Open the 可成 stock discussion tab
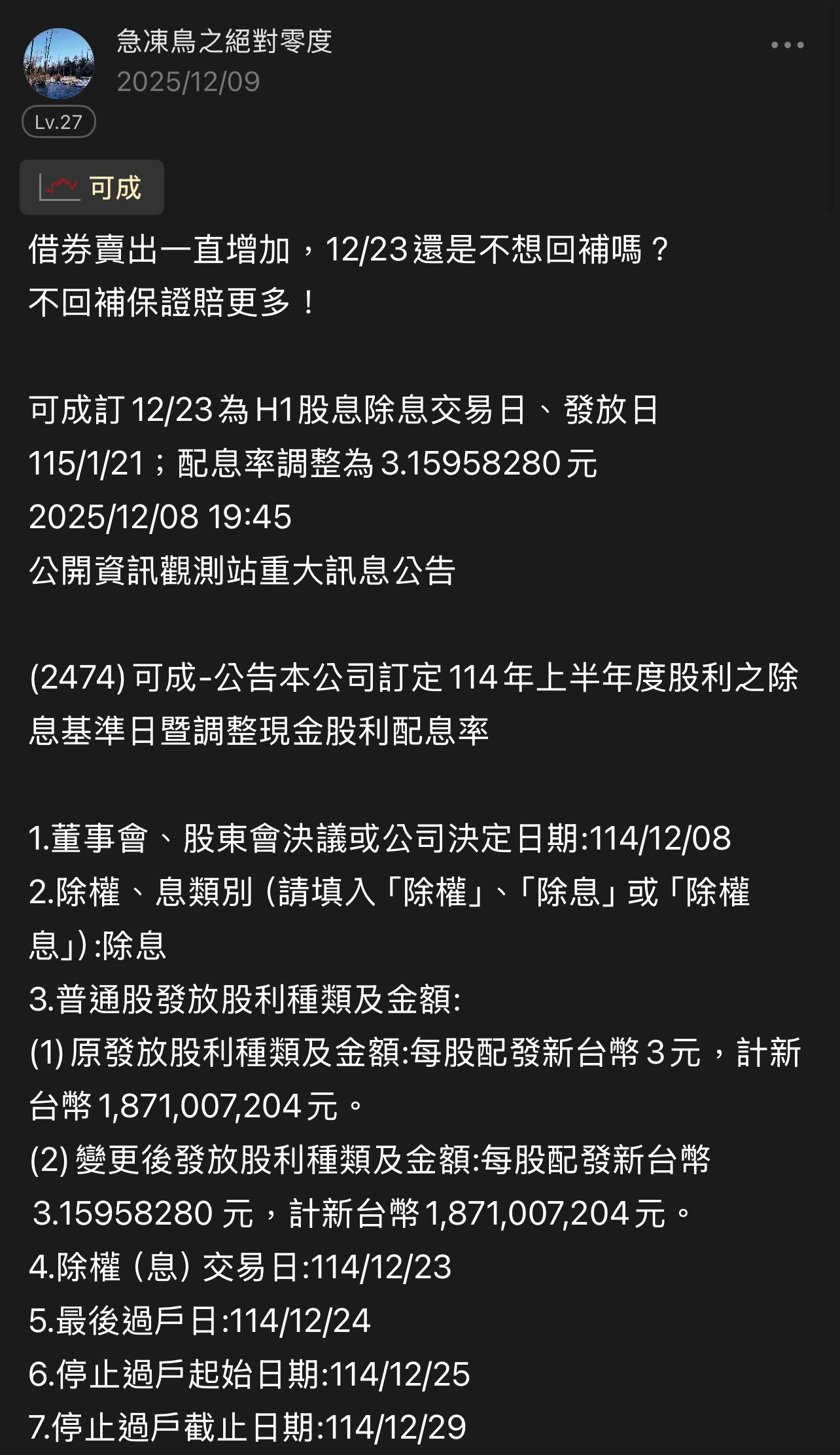The width and height of the screenshot is (840, 1455). click(92, 188)
